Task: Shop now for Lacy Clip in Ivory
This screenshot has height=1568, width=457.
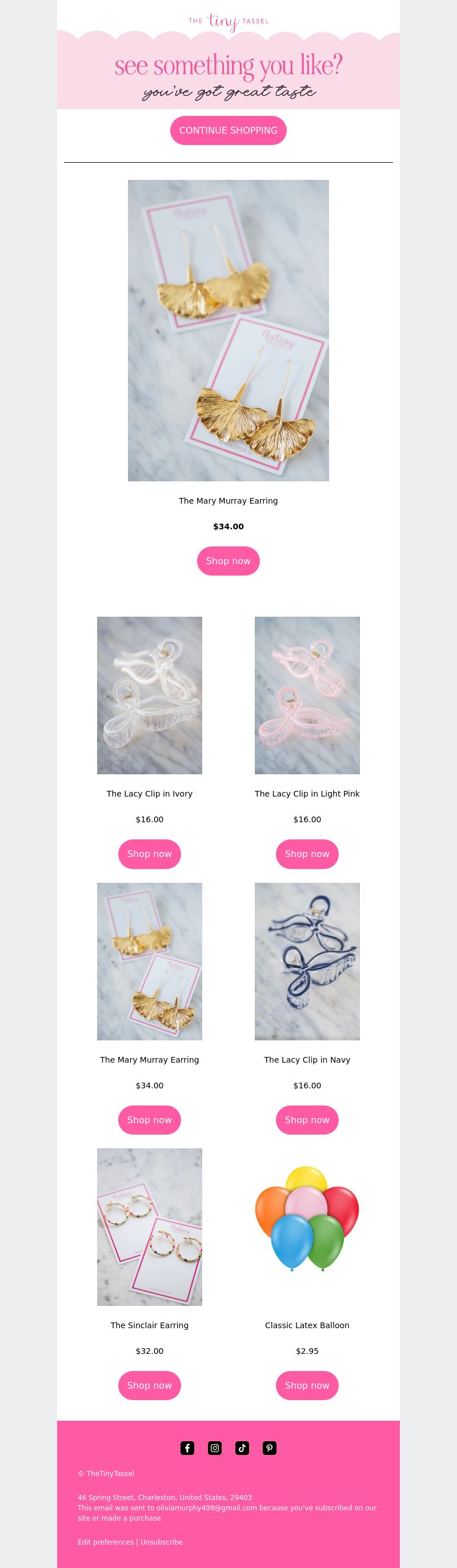Action: (x=149, y=854)
